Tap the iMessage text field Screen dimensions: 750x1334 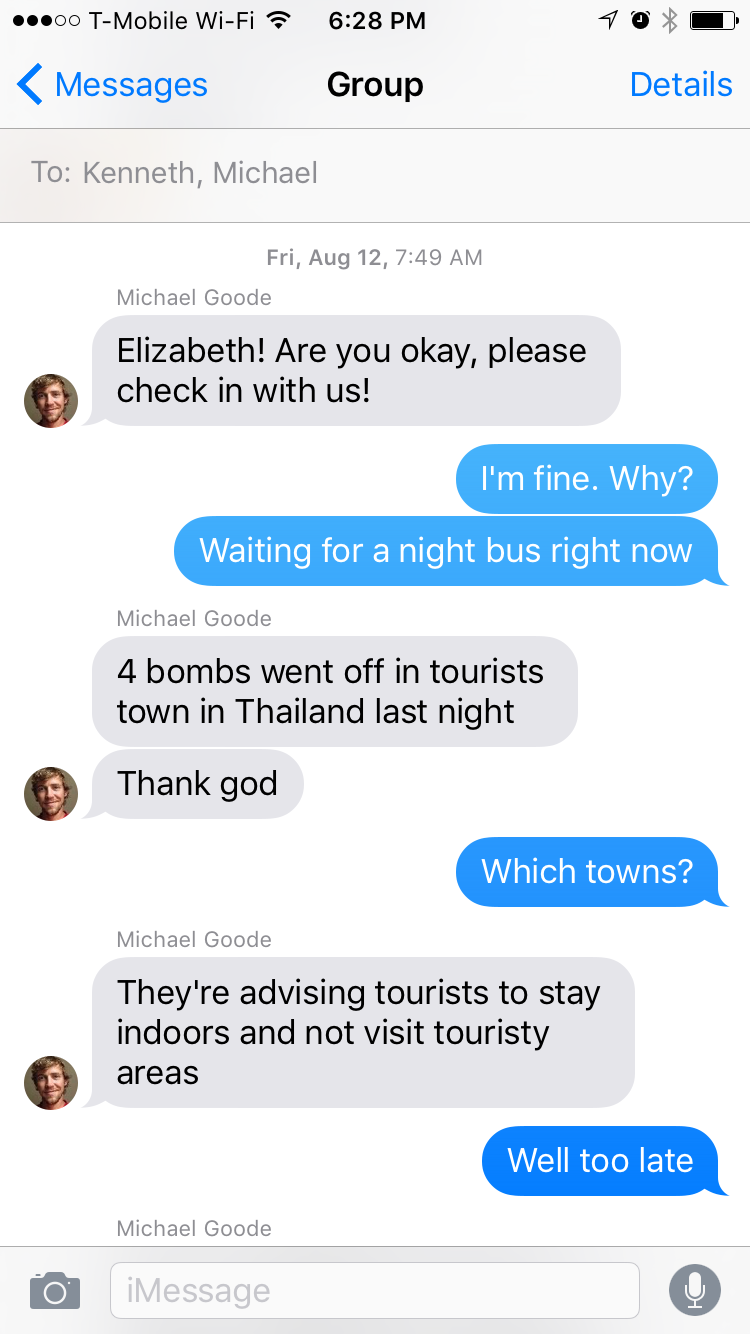tap(374, 1290)
